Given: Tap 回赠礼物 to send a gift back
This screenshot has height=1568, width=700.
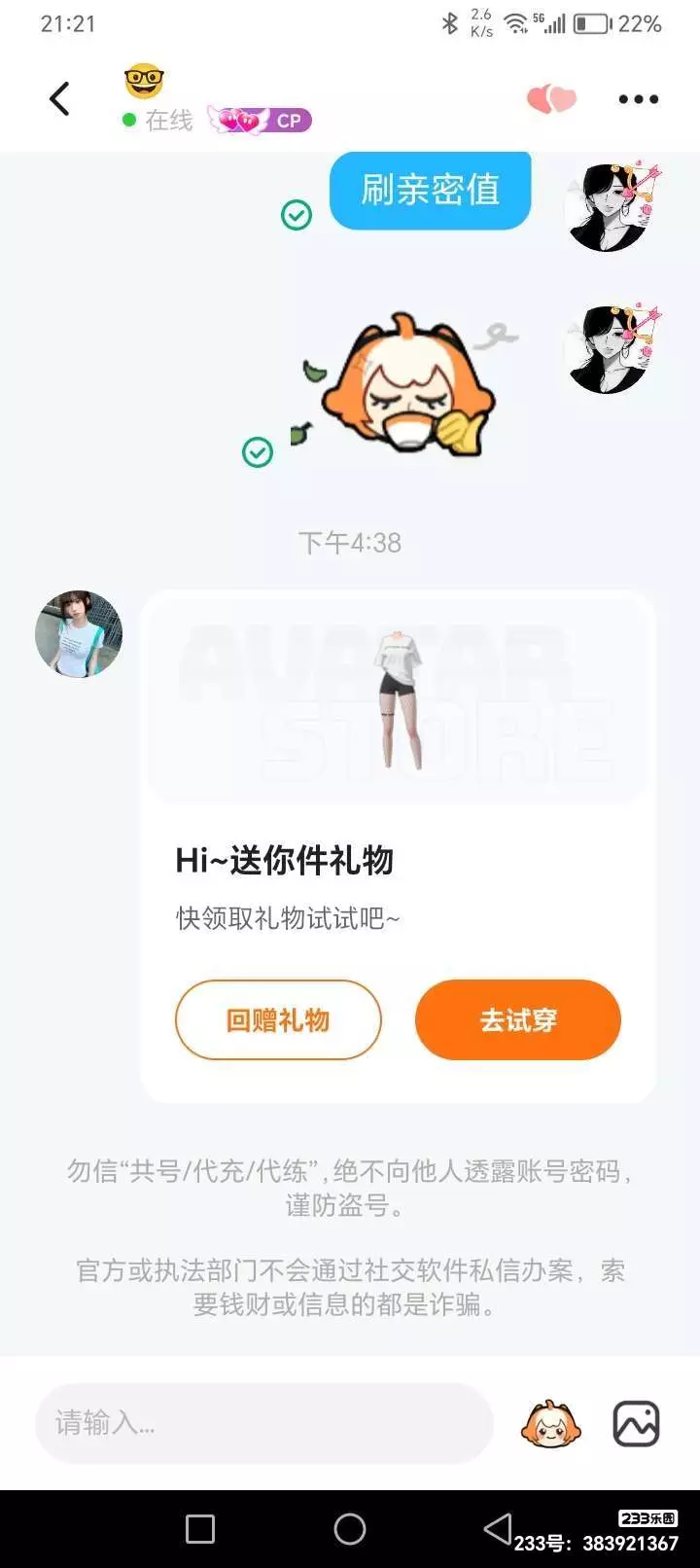Looking at the screenshot, I should tap(278, 1019).
